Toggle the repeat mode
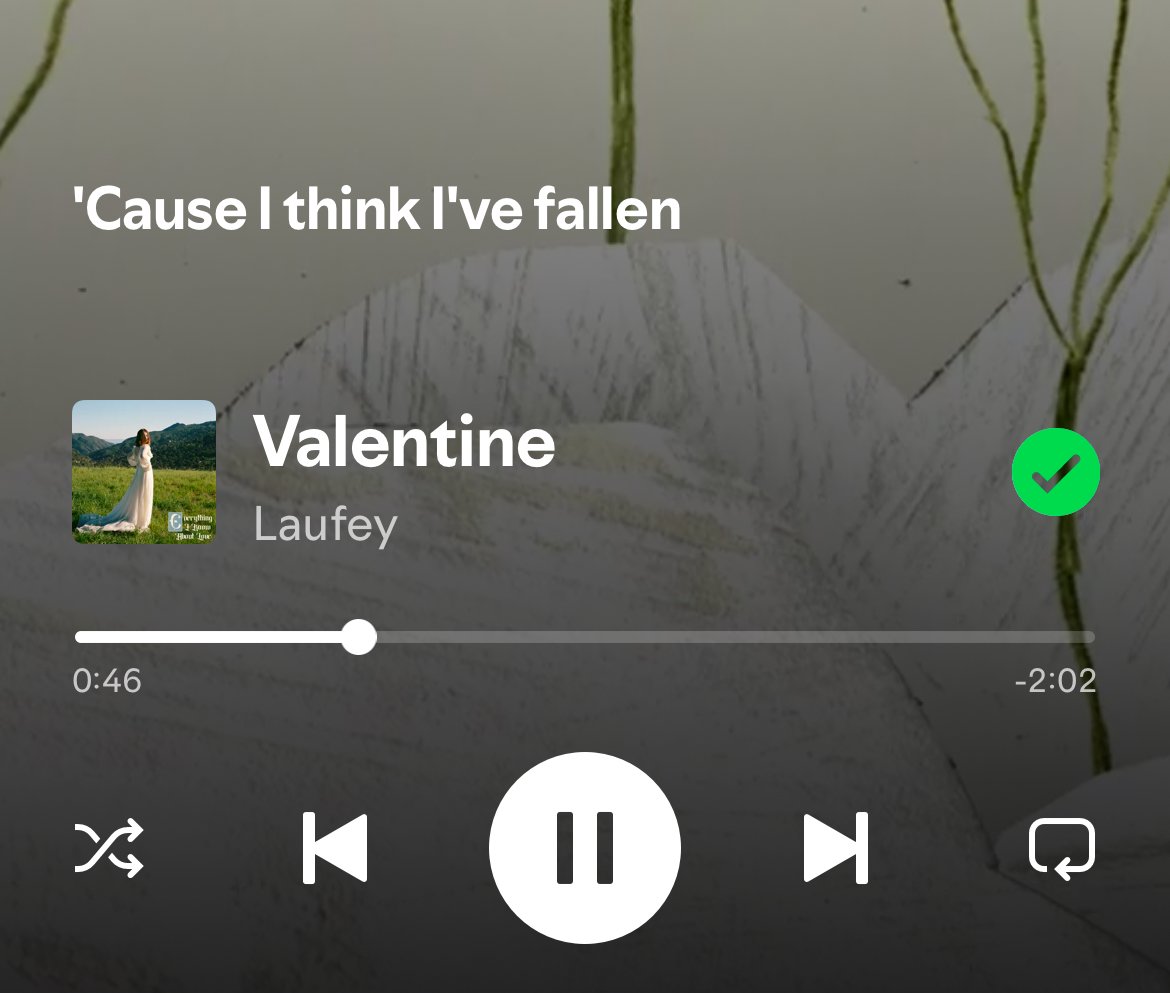1170x993 pixels. click(1062, 849)
